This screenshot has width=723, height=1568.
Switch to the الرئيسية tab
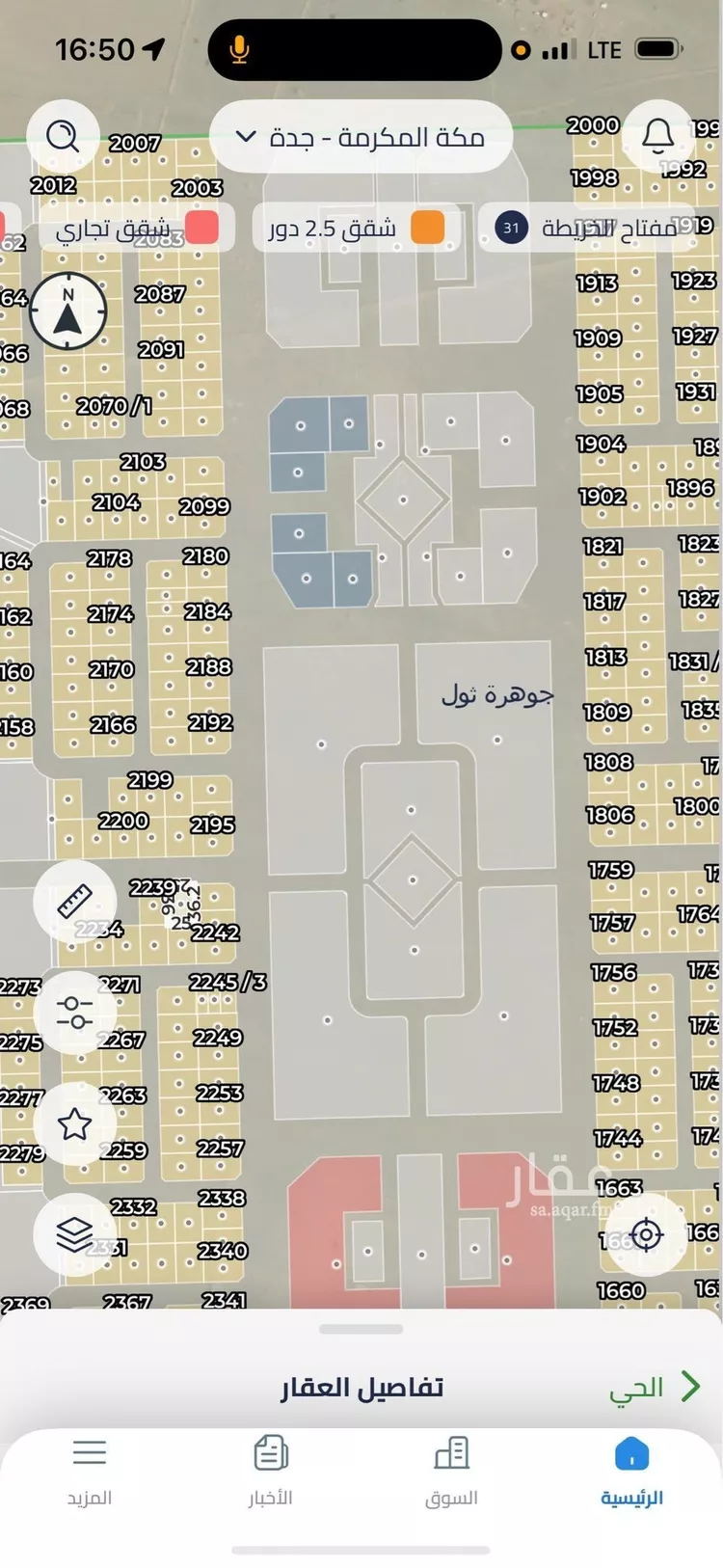[x=631, y=1471]
